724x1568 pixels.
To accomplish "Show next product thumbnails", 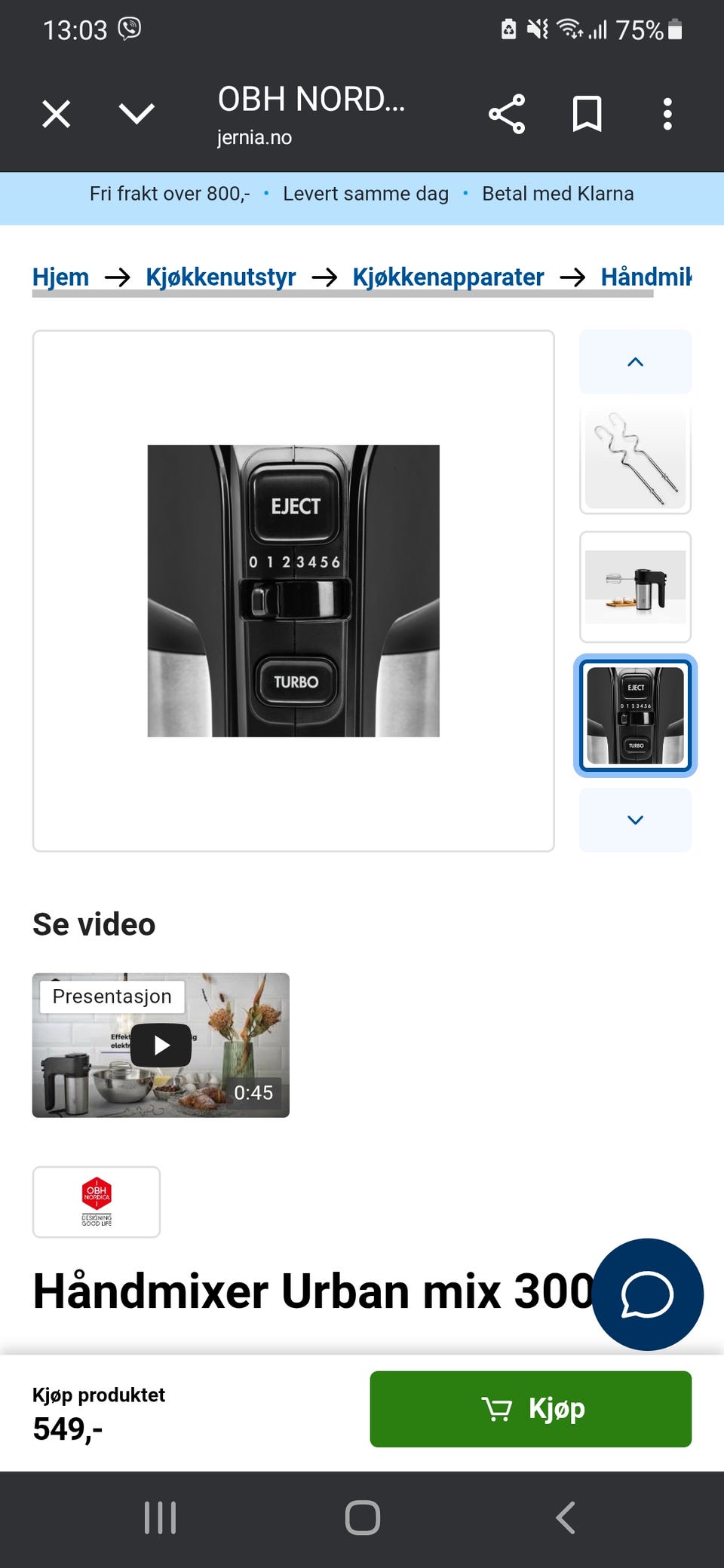I will coord(635,820).
